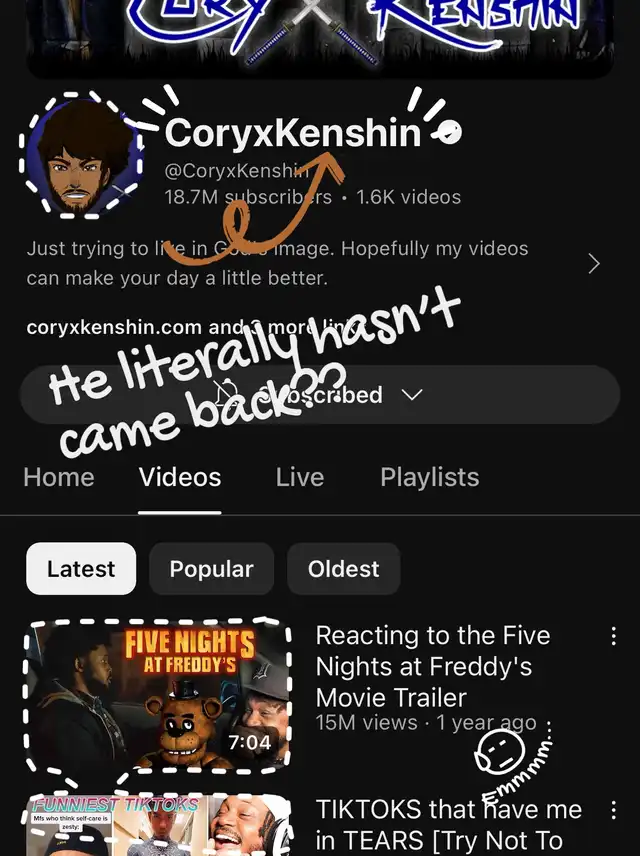The width and height of the screenshot is (640, 856).
Task: Open the Live tab
Action: pos(300,478)
